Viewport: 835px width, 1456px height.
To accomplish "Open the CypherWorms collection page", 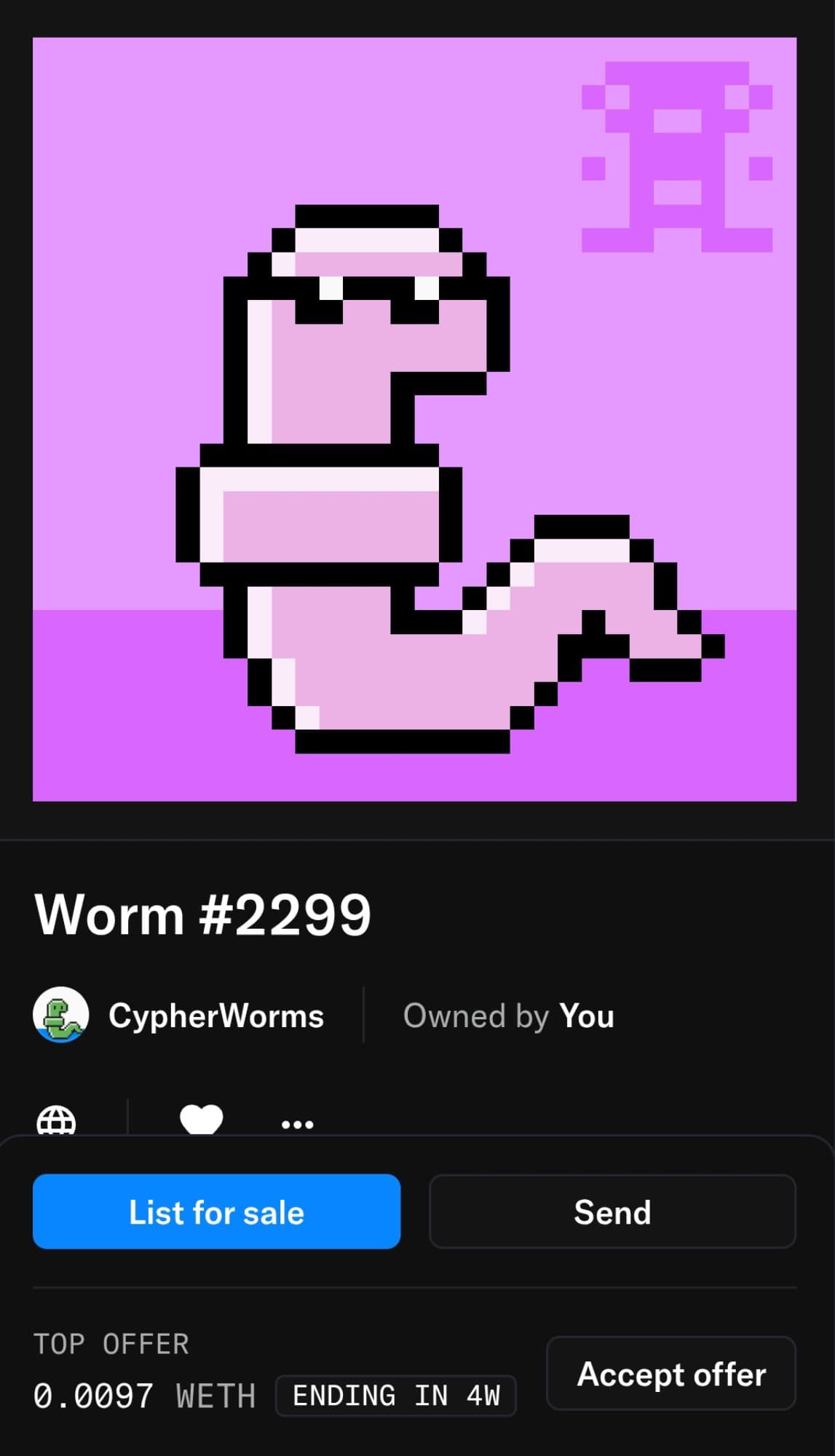I will click(x=216, y=1016).
